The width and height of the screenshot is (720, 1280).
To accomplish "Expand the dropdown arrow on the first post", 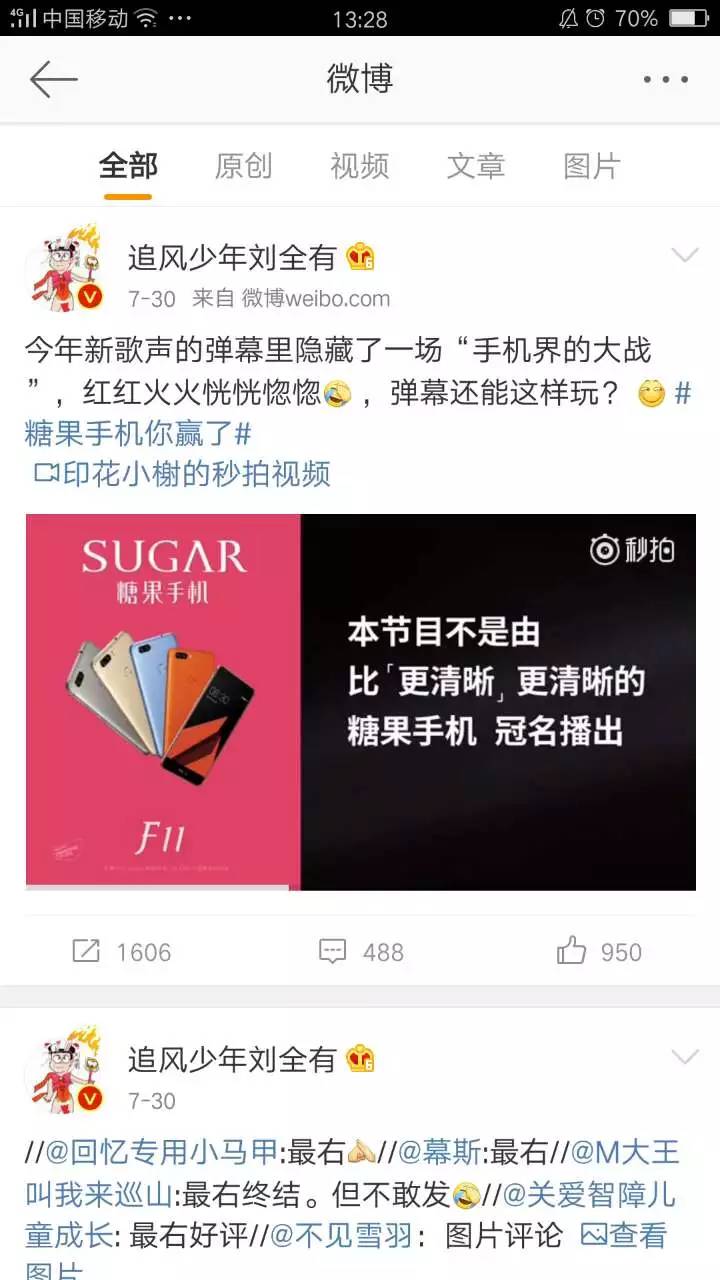I will 684,256.
